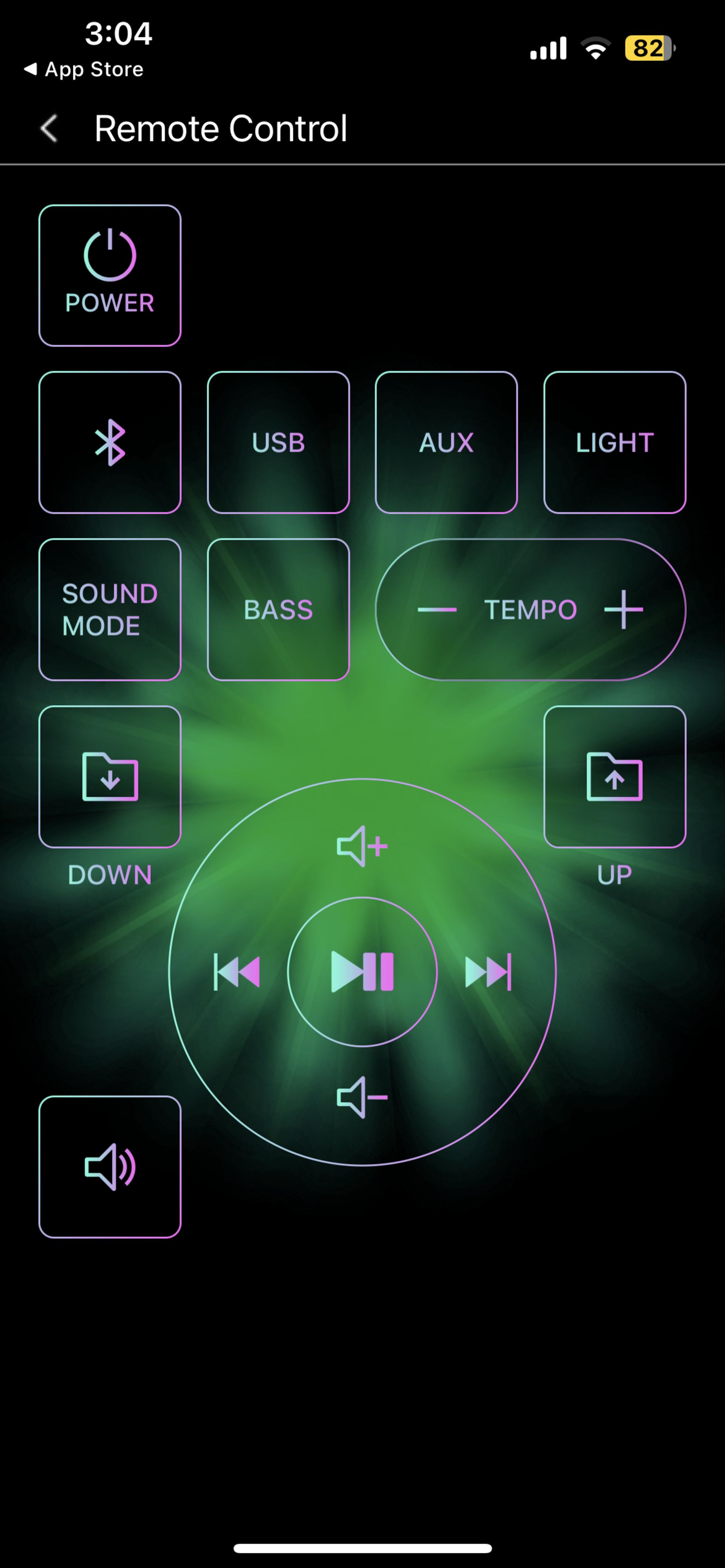Go back from Remote Control screen
The height and width of the screenshot is (1568, 725).
pos(49,128)
